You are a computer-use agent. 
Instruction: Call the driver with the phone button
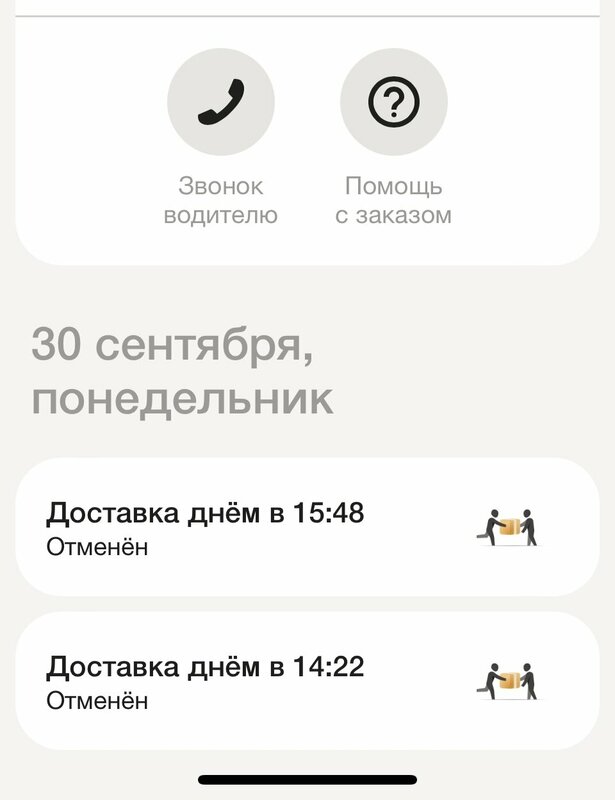(x=221, y=102)
